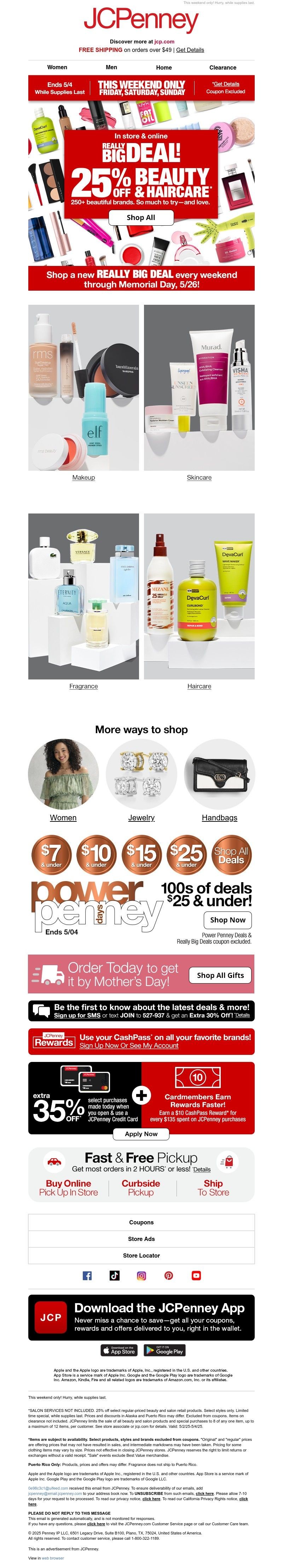Follow the Get Details free shipping link
283x1568 pixels.
[190, 50]
